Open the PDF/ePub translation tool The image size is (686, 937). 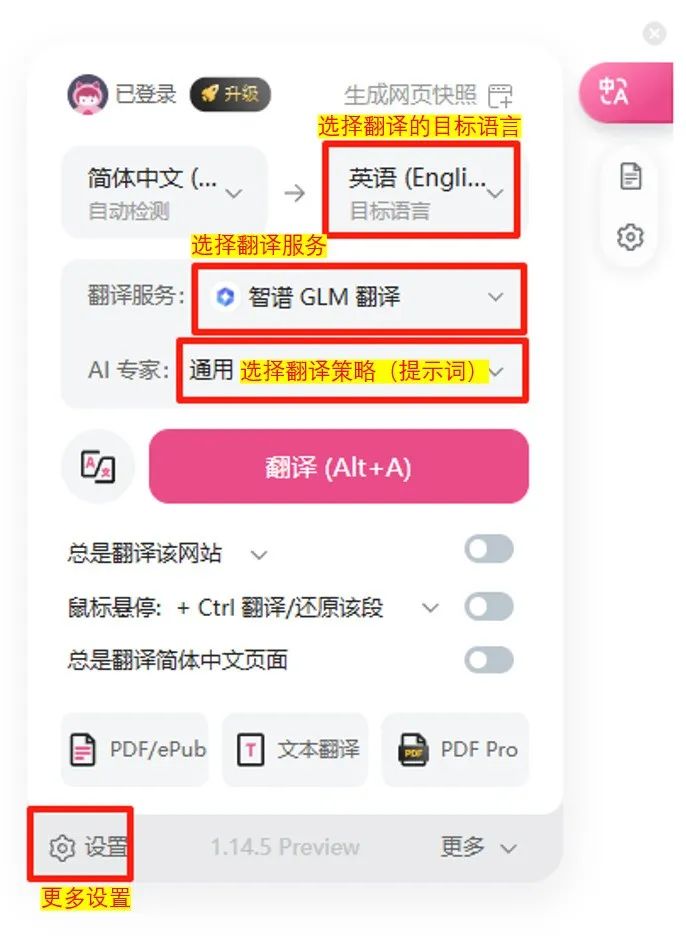coord(135,749)
